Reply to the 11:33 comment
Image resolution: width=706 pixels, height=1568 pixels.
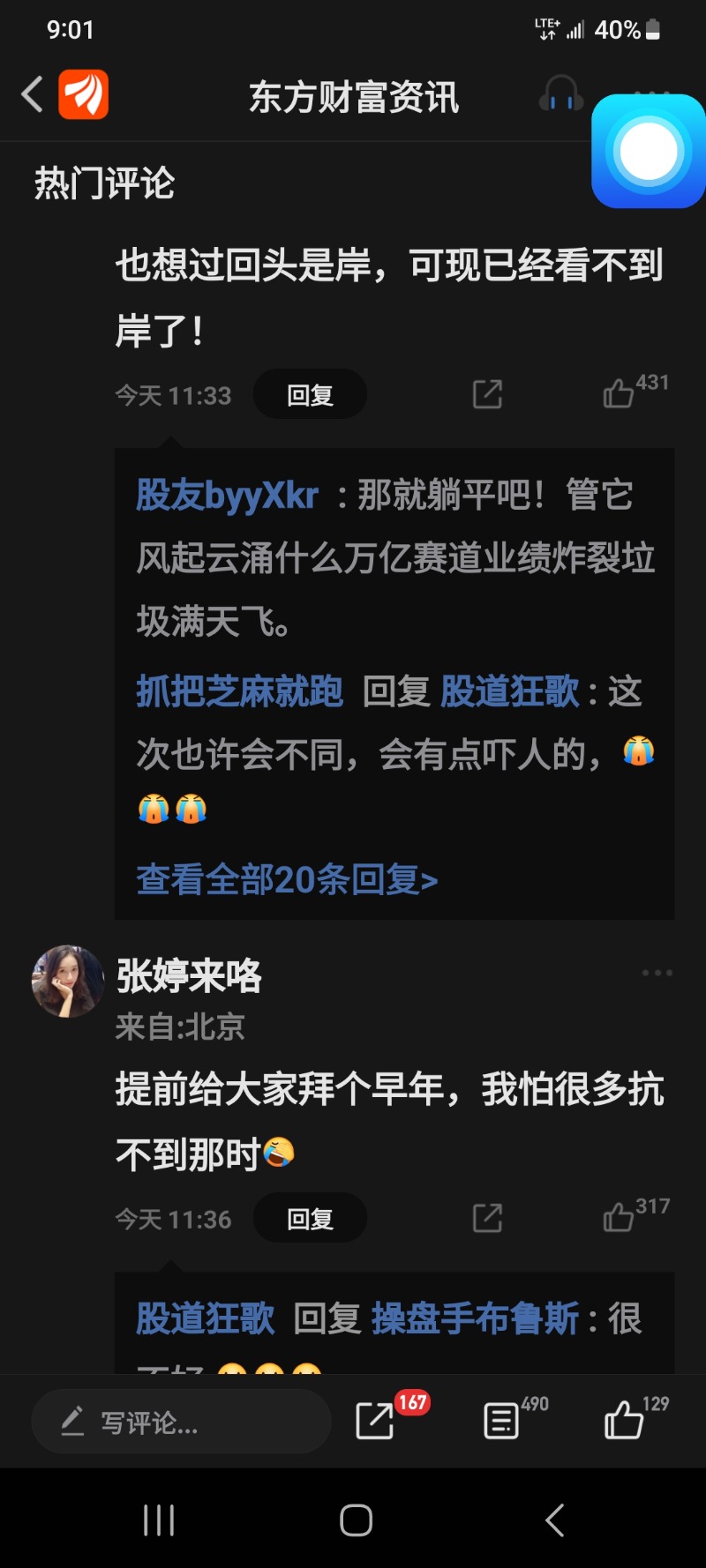[x=310, y=394]
